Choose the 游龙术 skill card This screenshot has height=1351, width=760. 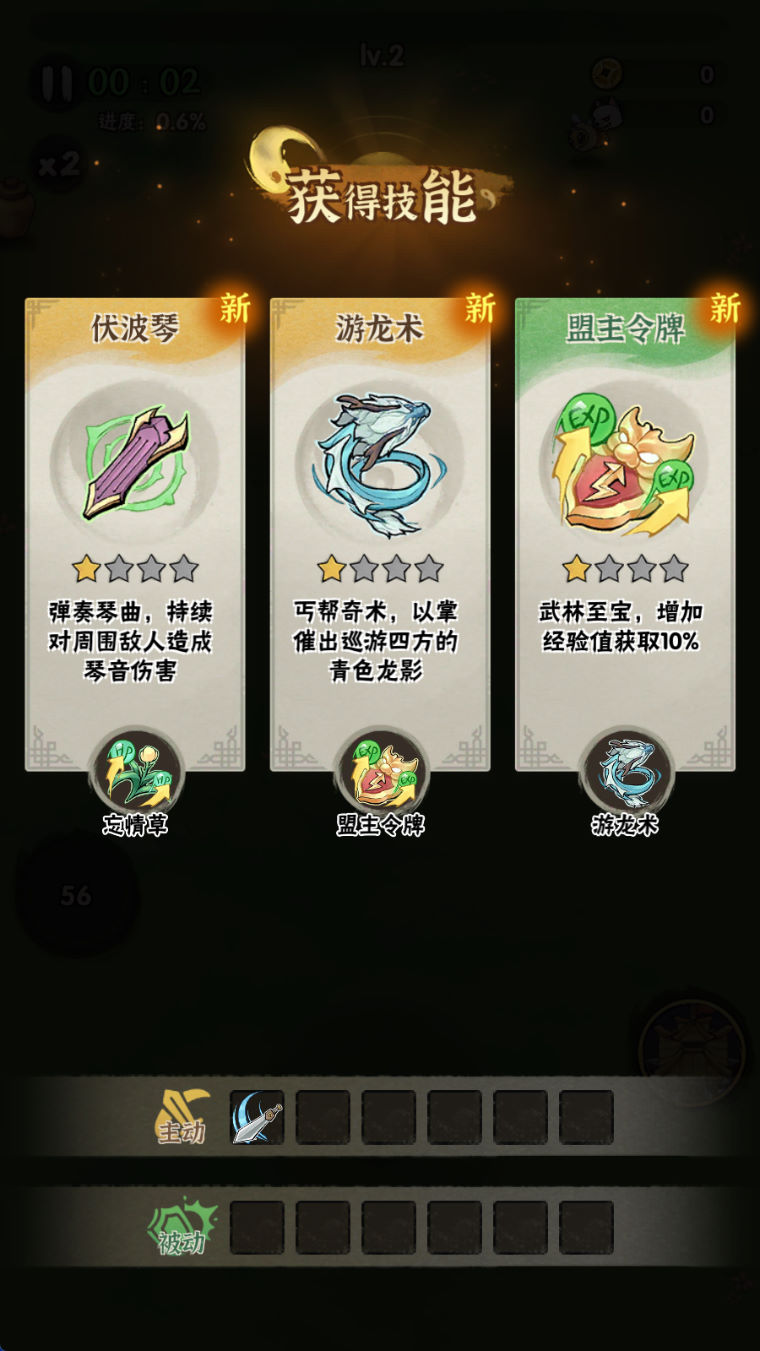(x=380, y=534)
